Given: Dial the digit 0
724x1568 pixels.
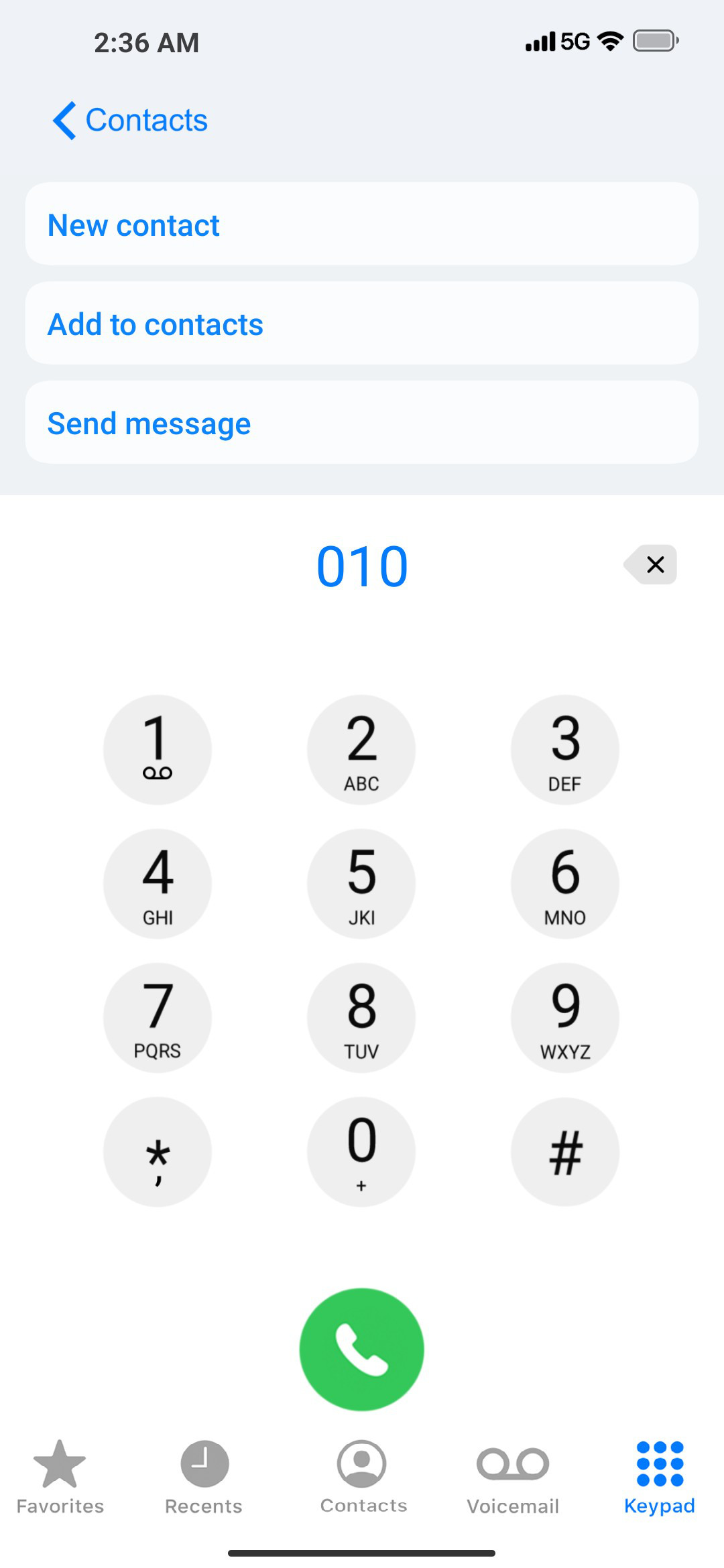Looking at the screenshot, I should pos(361,1151).
